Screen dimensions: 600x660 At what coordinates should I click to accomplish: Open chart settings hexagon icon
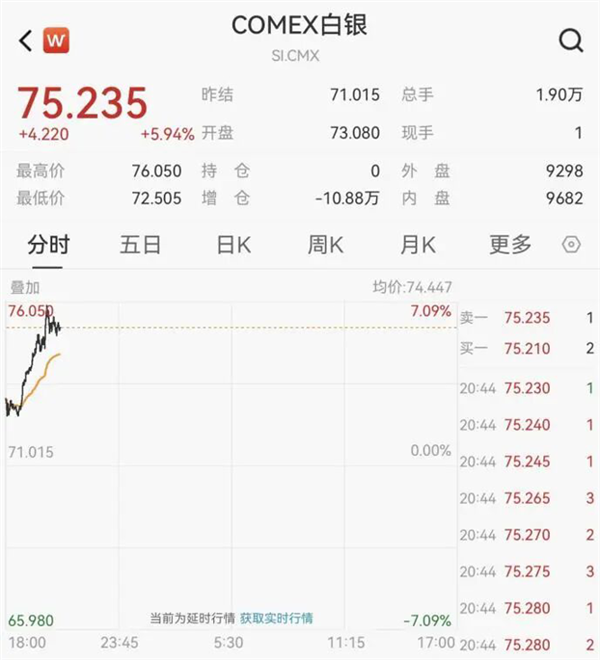click(x=572, y=245)
